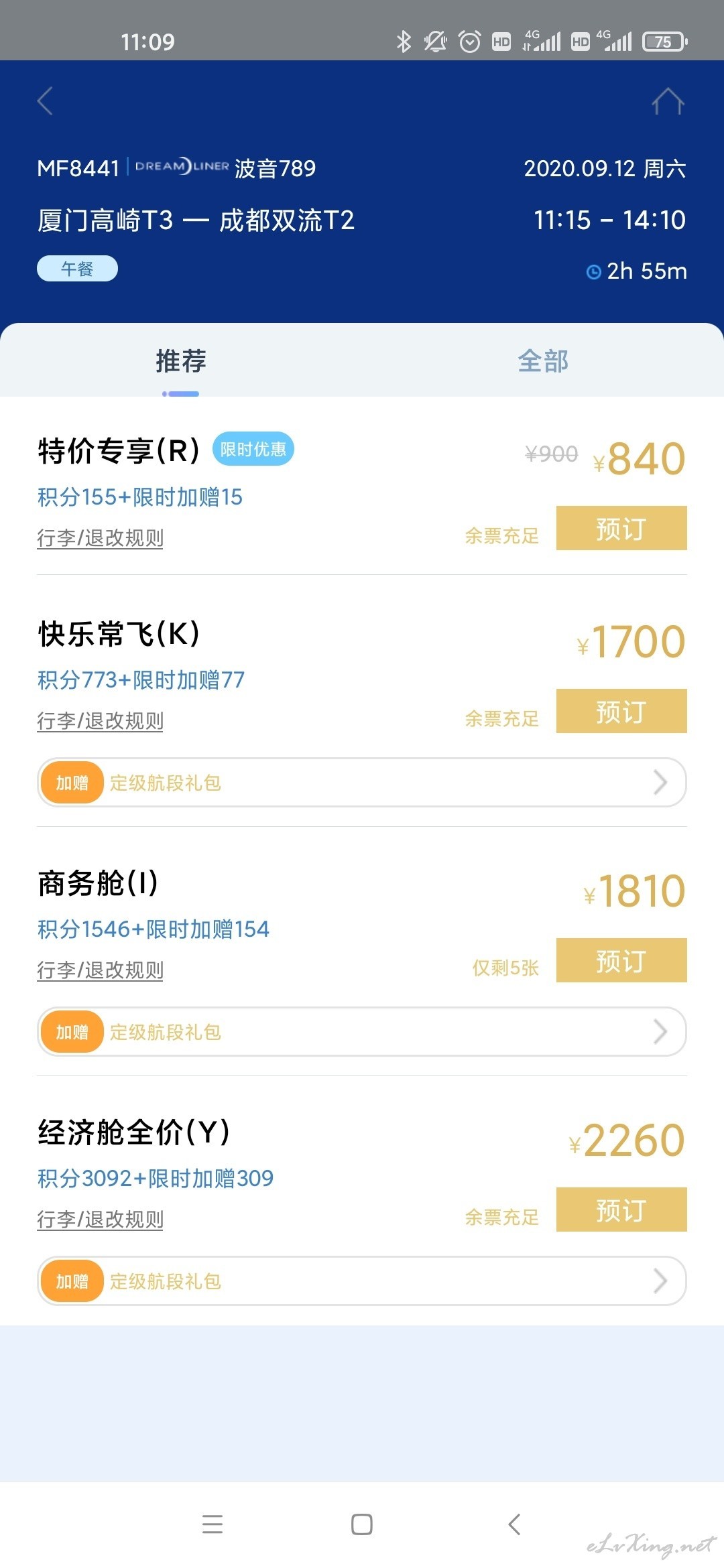
Task: Tap the system back button
Action: 514,1524
